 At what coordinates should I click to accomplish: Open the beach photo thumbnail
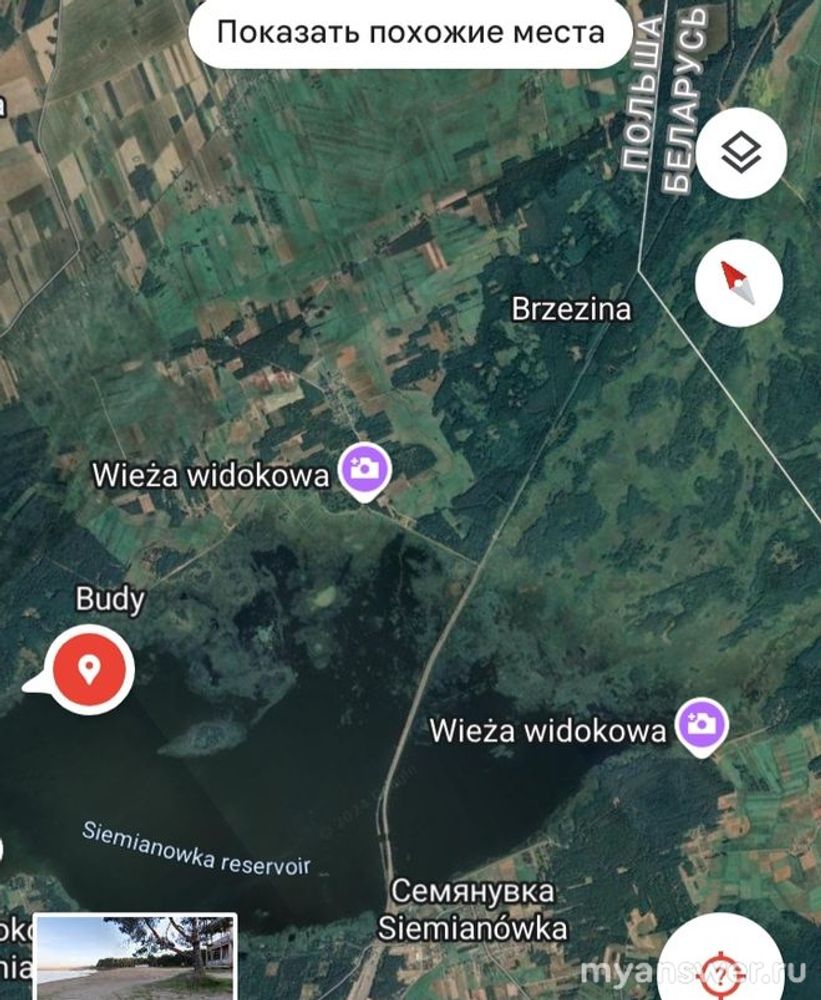point(135,956)
